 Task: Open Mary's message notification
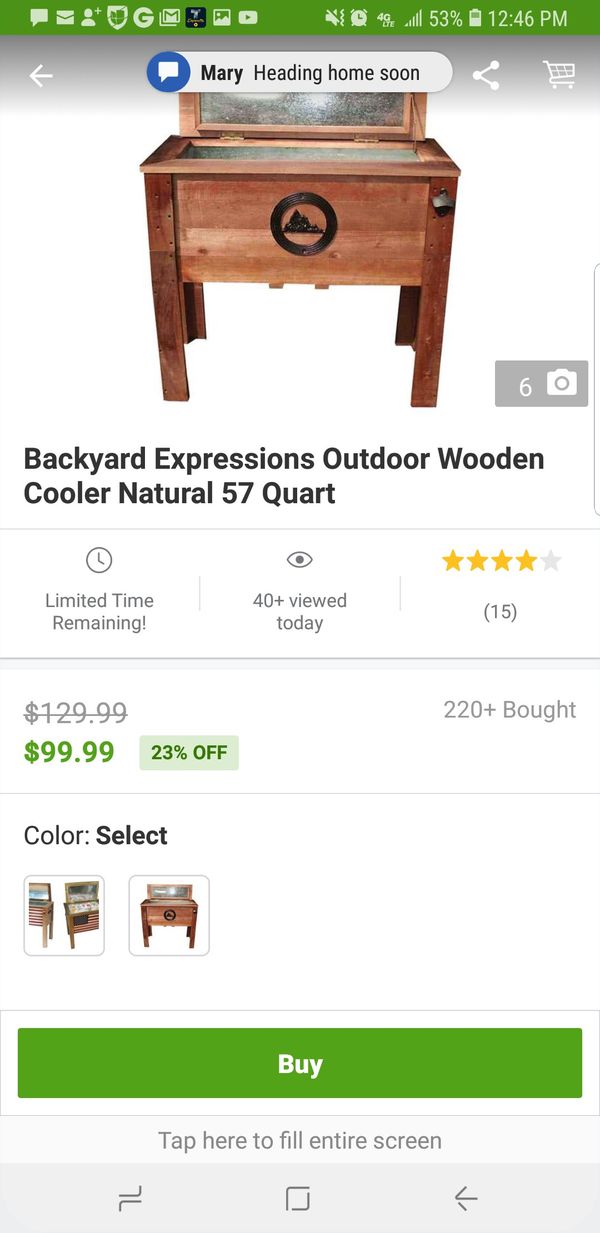tap(300, 73)
